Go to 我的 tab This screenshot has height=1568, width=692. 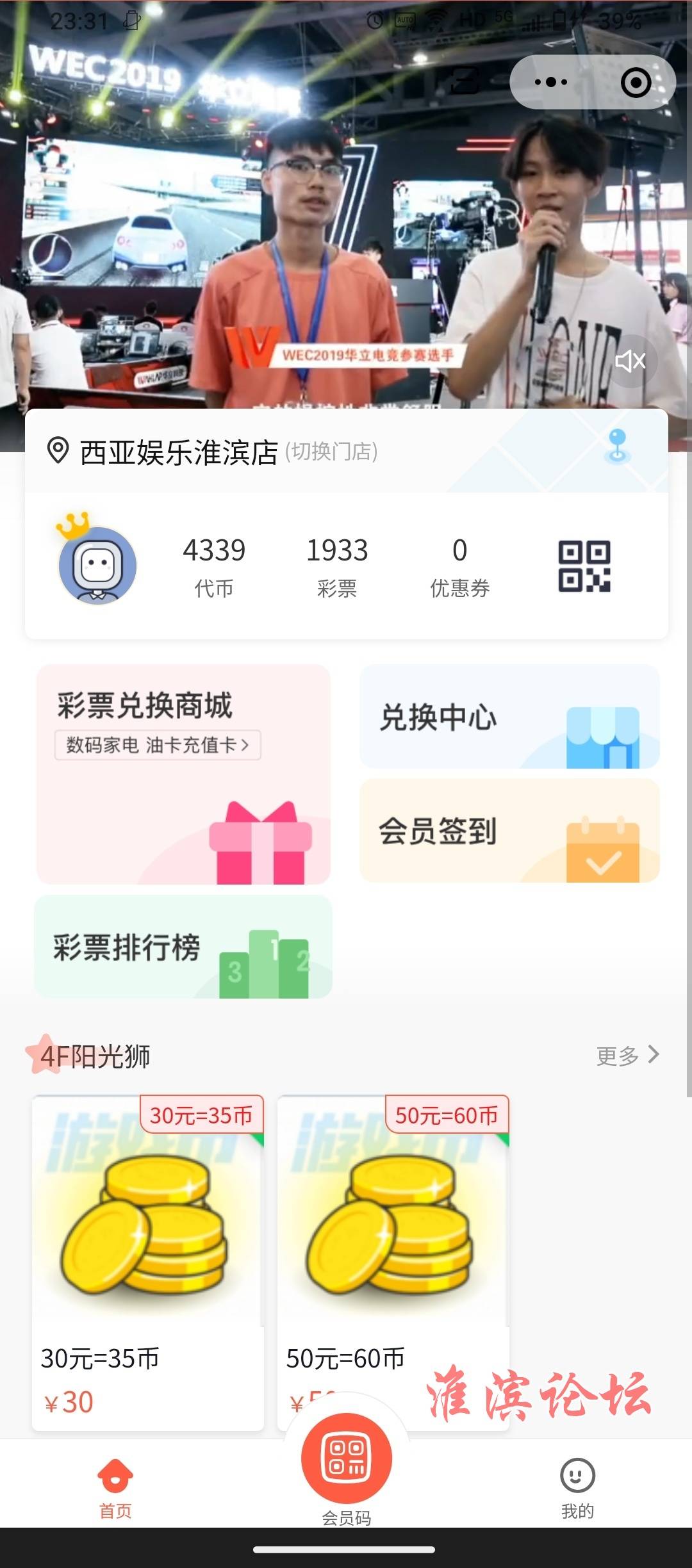tap(577, 1488)
